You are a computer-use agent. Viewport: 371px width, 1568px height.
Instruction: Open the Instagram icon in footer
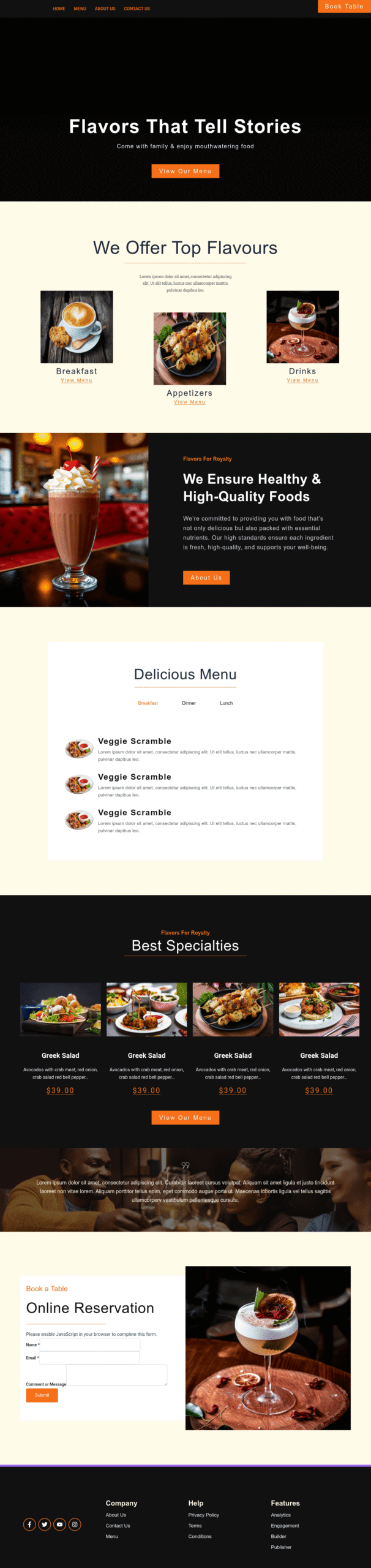75,1525
